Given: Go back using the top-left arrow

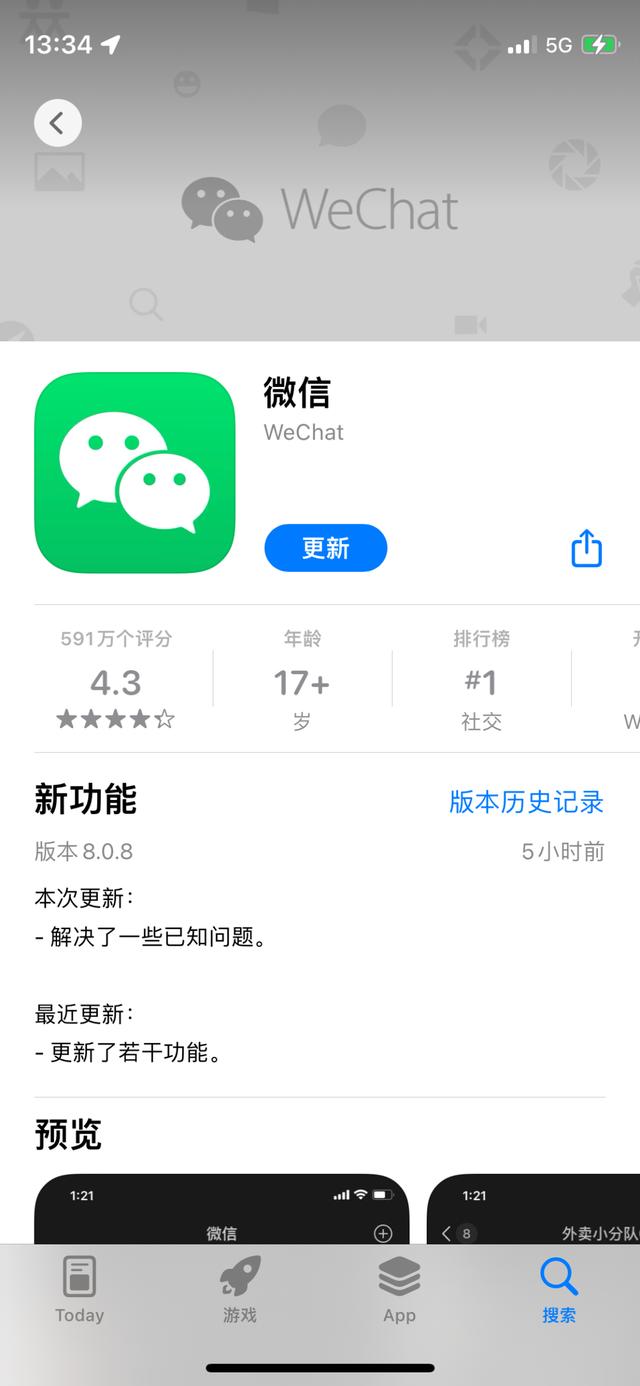Looking at the screenshot, I should (57, 123).
